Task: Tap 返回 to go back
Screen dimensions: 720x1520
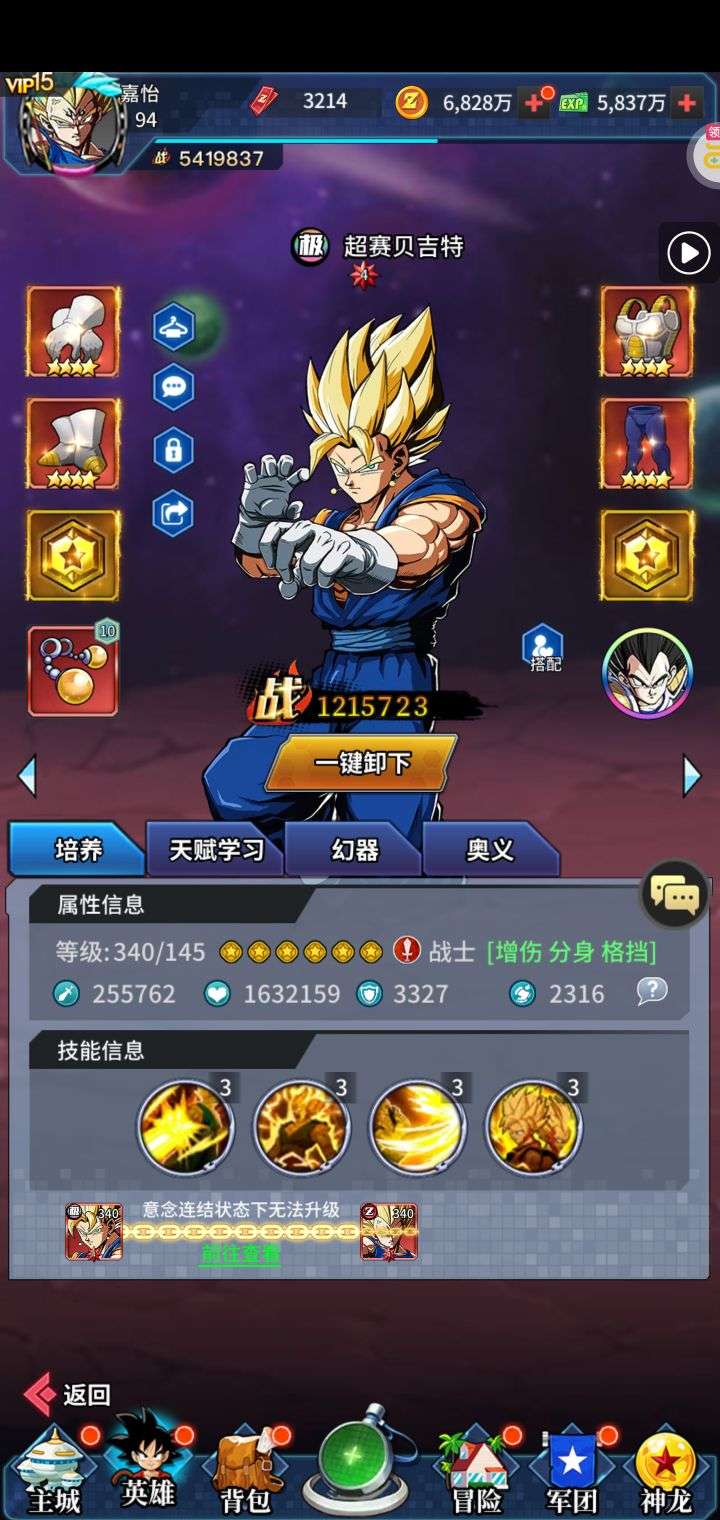Action: coord(67,1394)
